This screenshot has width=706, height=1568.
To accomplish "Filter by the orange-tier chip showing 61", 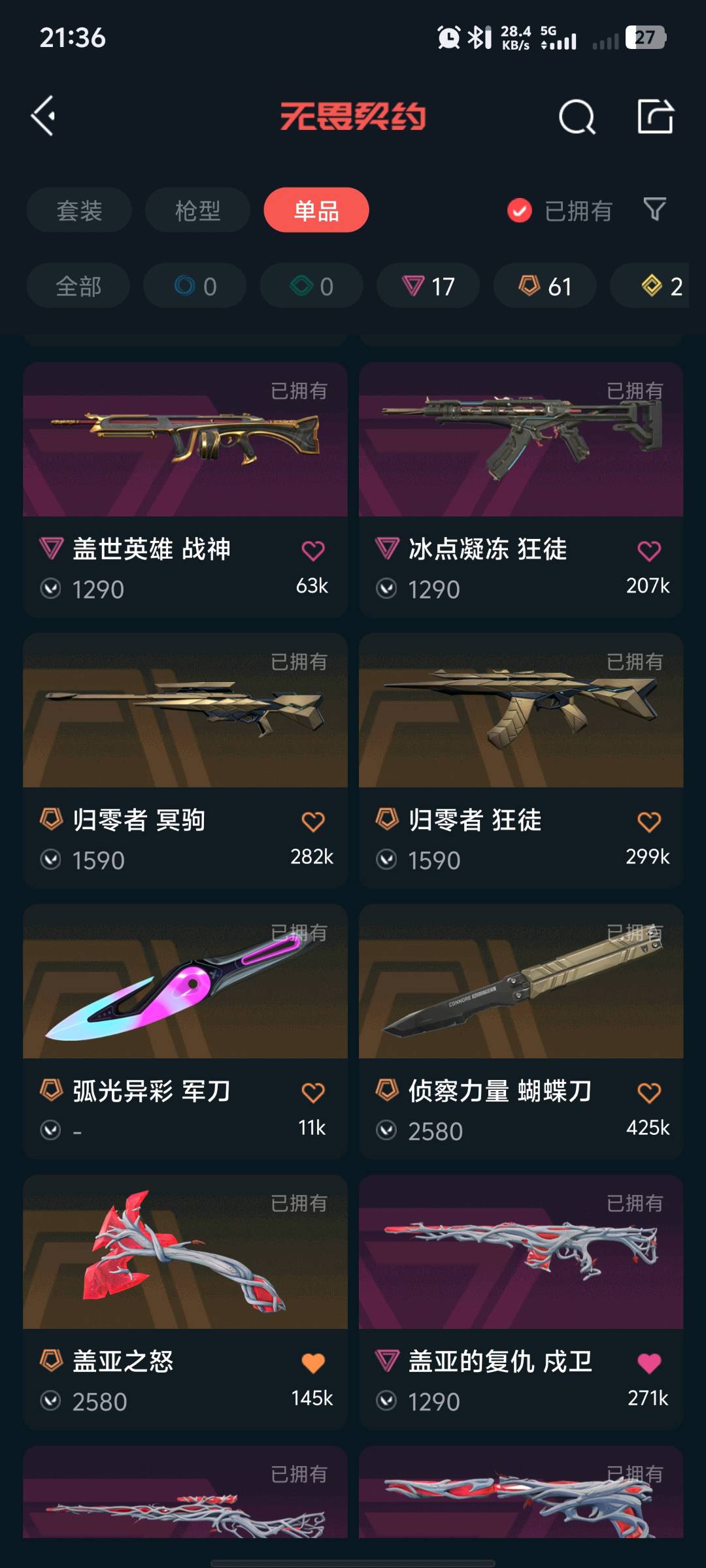I will [x=545, y=286].
